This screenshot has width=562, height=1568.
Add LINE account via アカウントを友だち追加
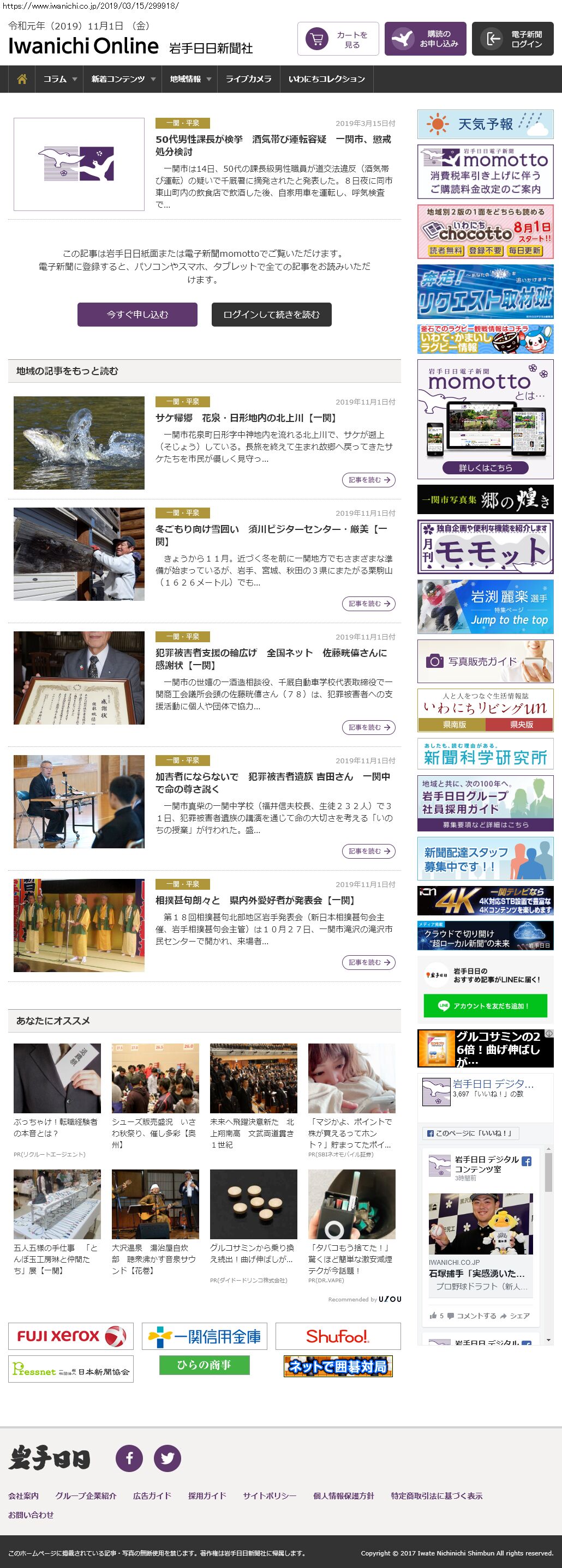click(x=485, y=1006)
